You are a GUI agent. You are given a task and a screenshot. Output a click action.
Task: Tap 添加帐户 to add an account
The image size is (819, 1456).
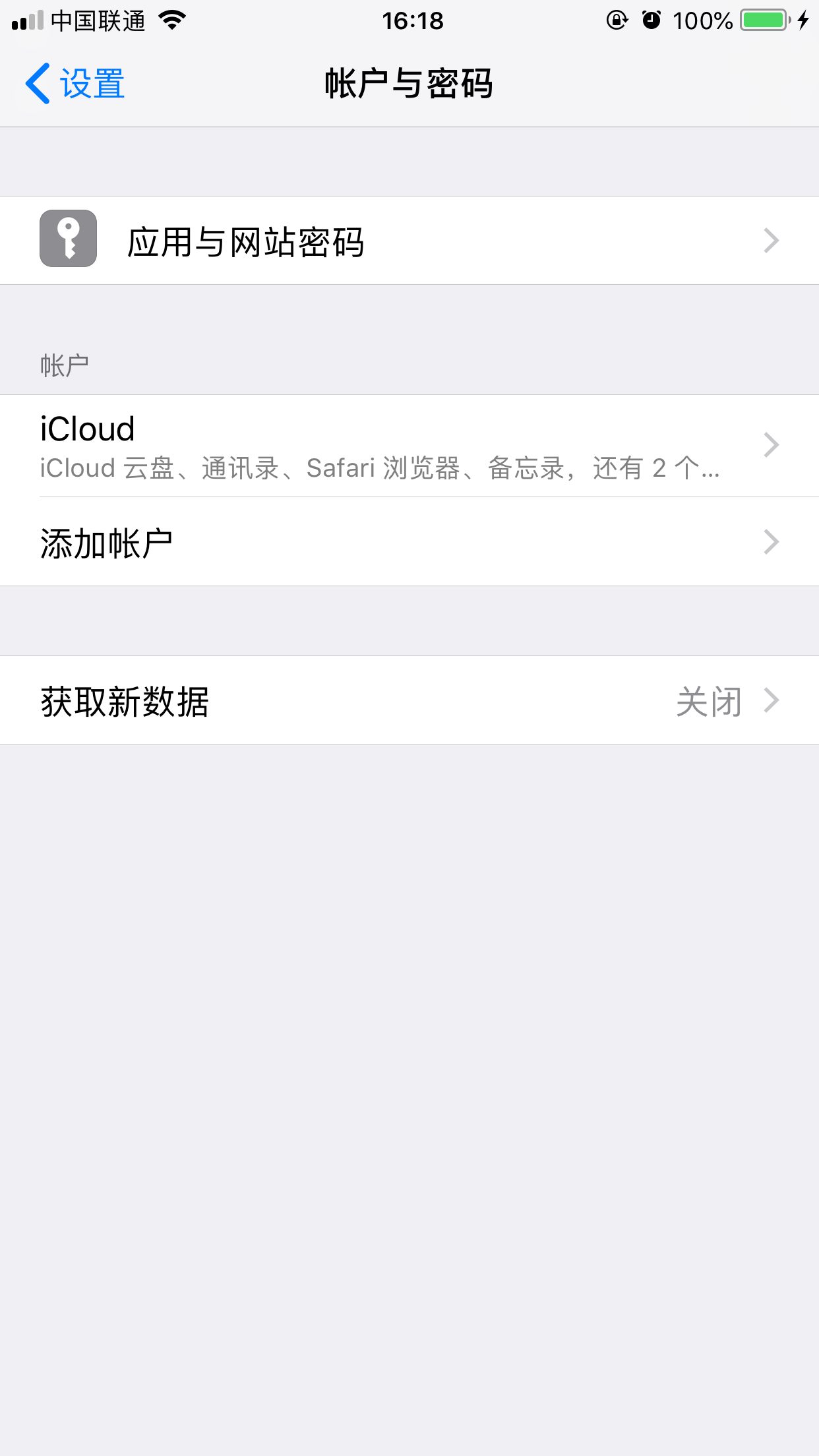[x=409, y=542]
